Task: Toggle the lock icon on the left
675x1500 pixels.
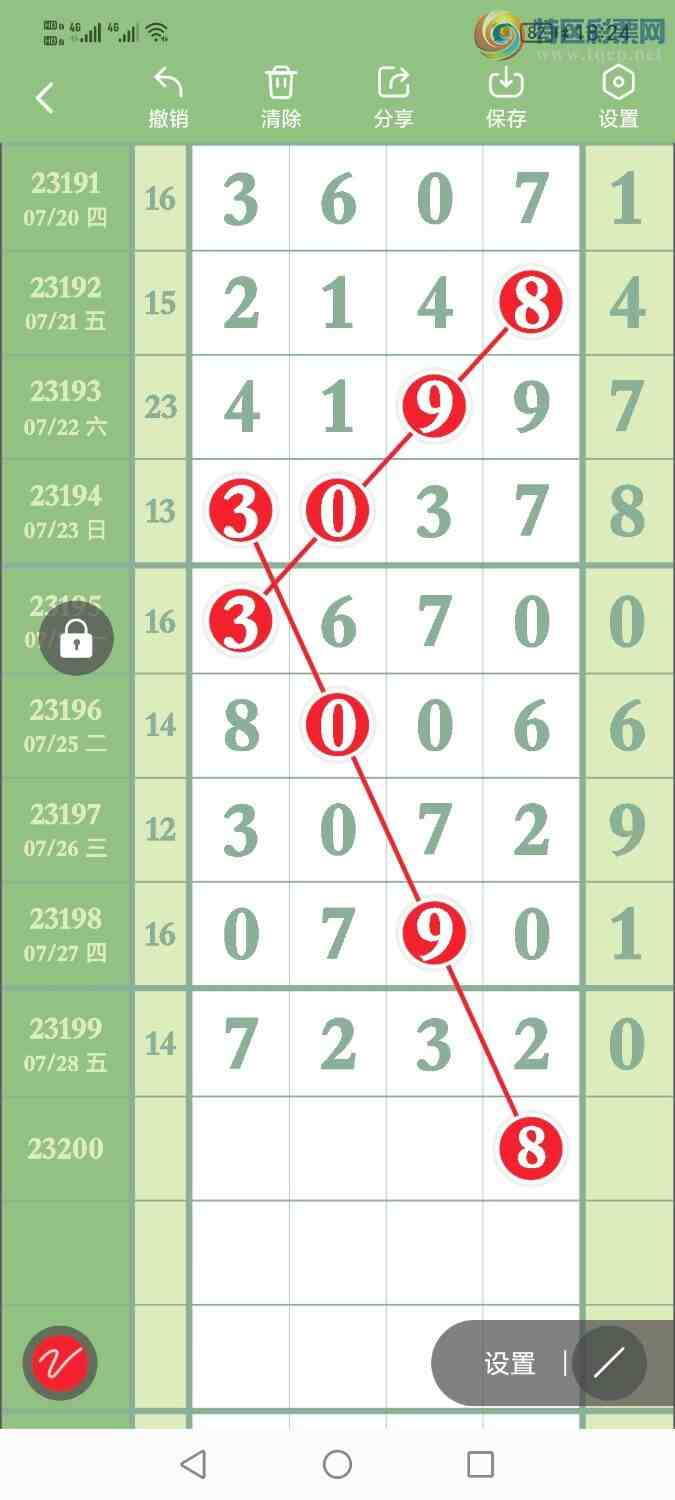Action: tap(76, 639)
